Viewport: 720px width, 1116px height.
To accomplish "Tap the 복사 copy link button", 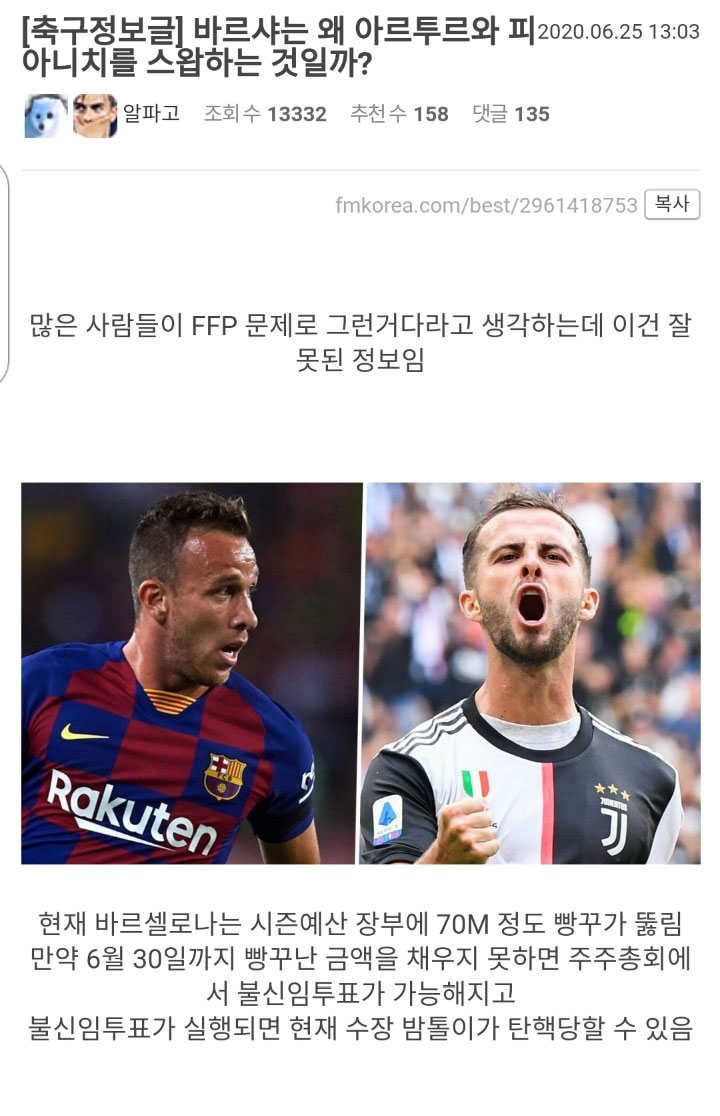I will pos(671,204).
